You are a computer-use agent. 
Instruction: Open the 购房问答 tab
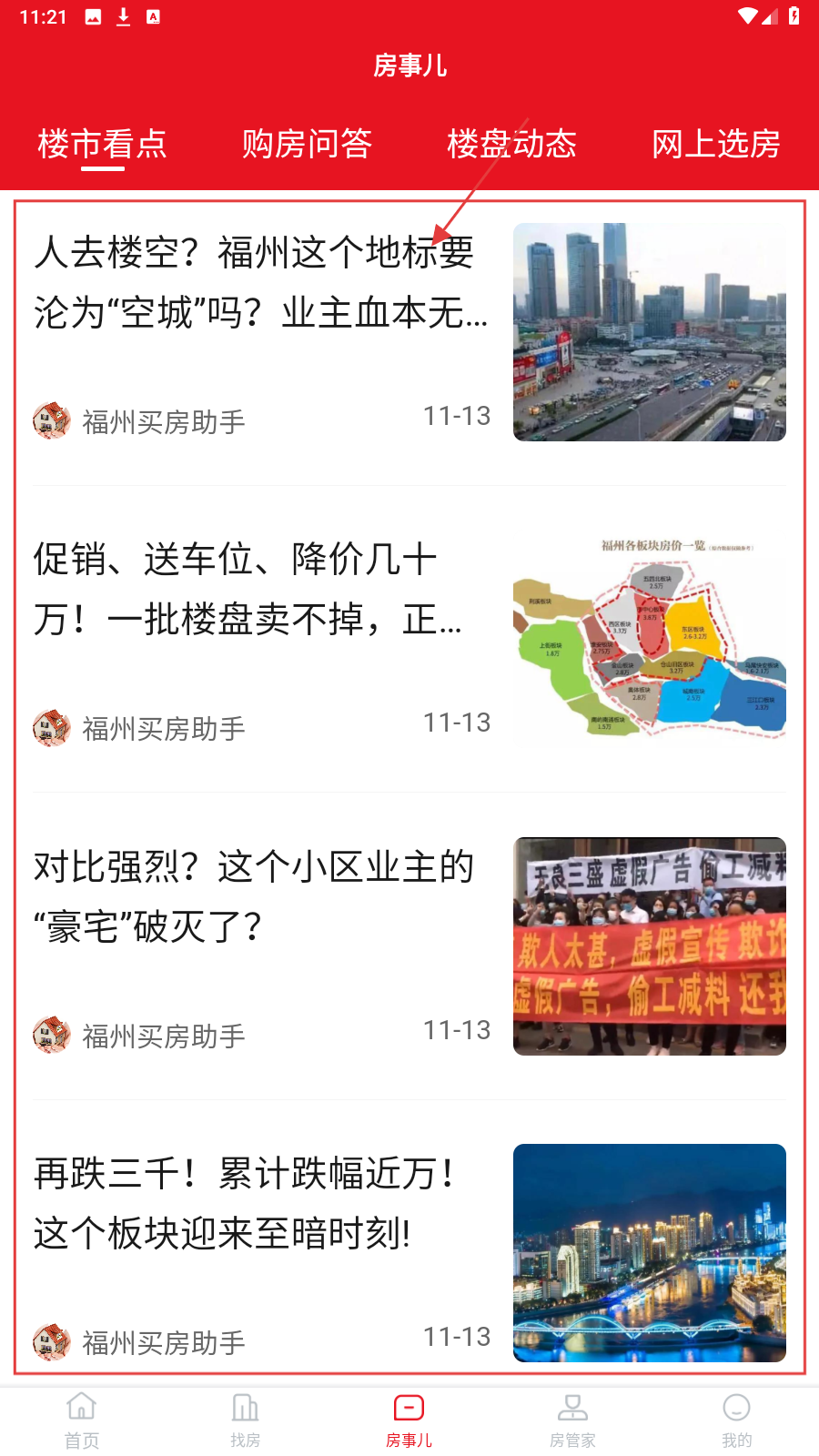point(307,144)
